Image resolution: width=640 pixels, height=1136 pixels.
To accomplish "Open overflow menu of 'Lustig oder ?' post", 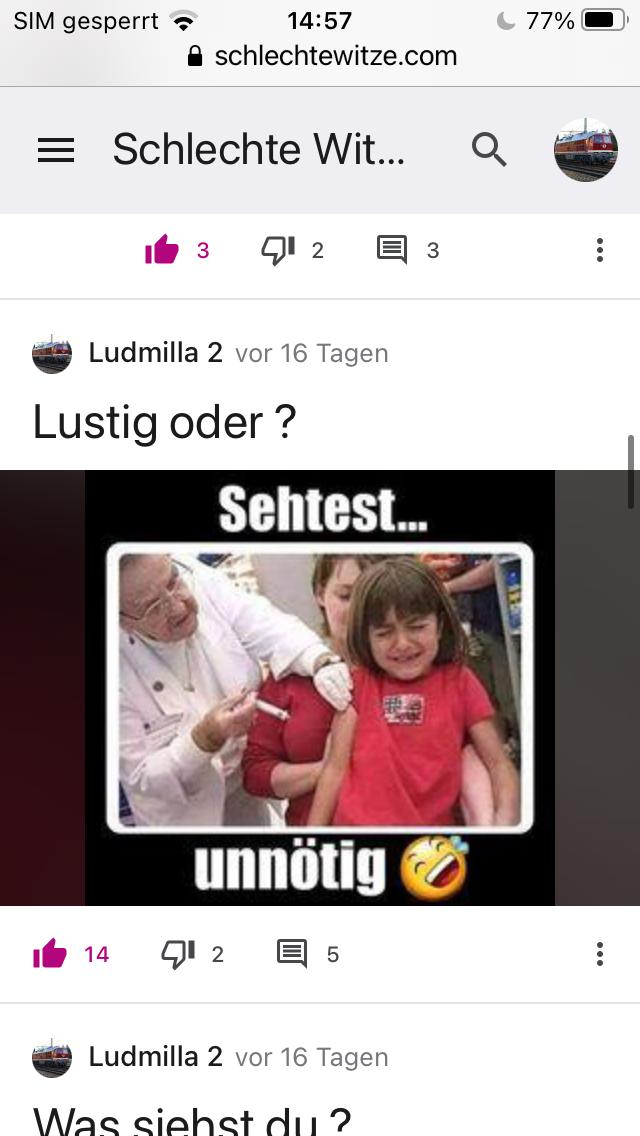I will click(599, 954).
